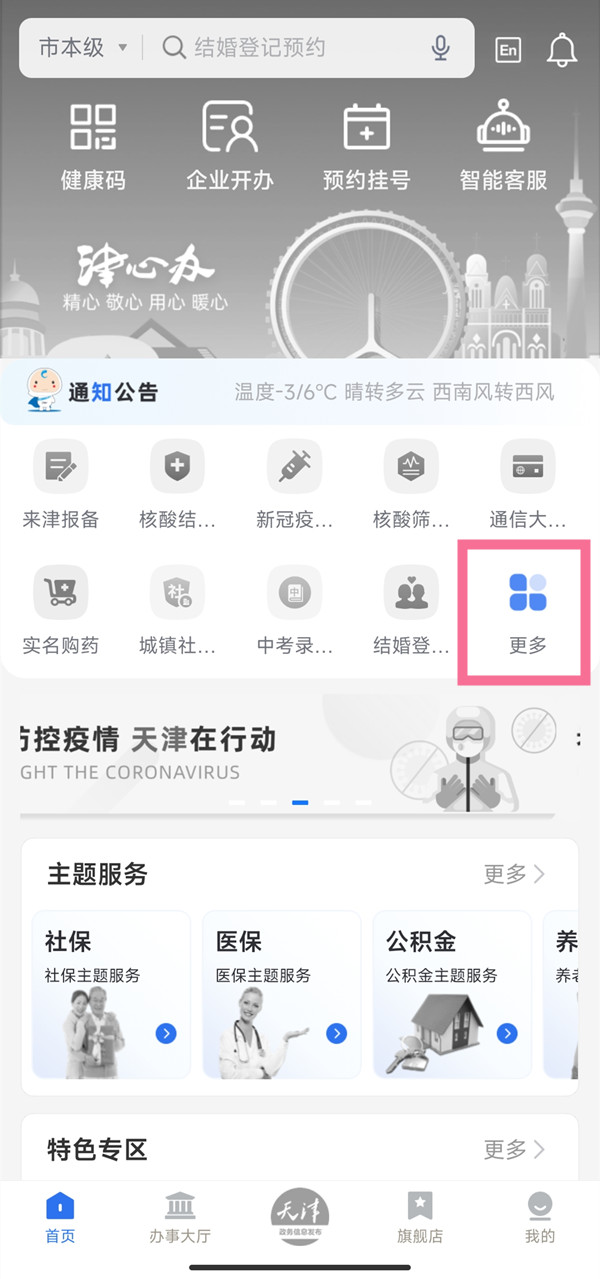Tap 更多 in the shortcut grid
The image size is (600, 1279).
[x=527, y=610]
